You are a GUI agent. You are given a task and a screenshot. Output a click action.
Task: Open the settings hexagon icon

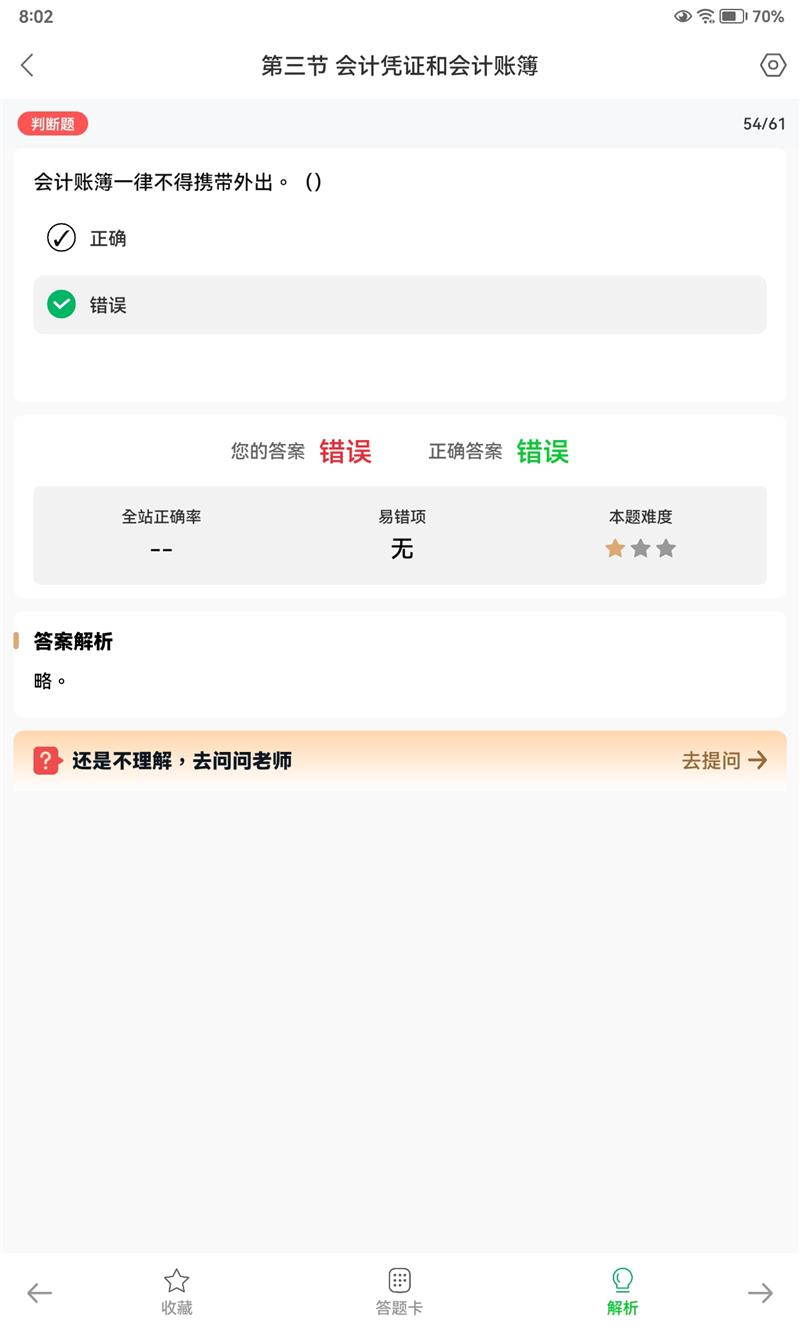tap(773, 66)
